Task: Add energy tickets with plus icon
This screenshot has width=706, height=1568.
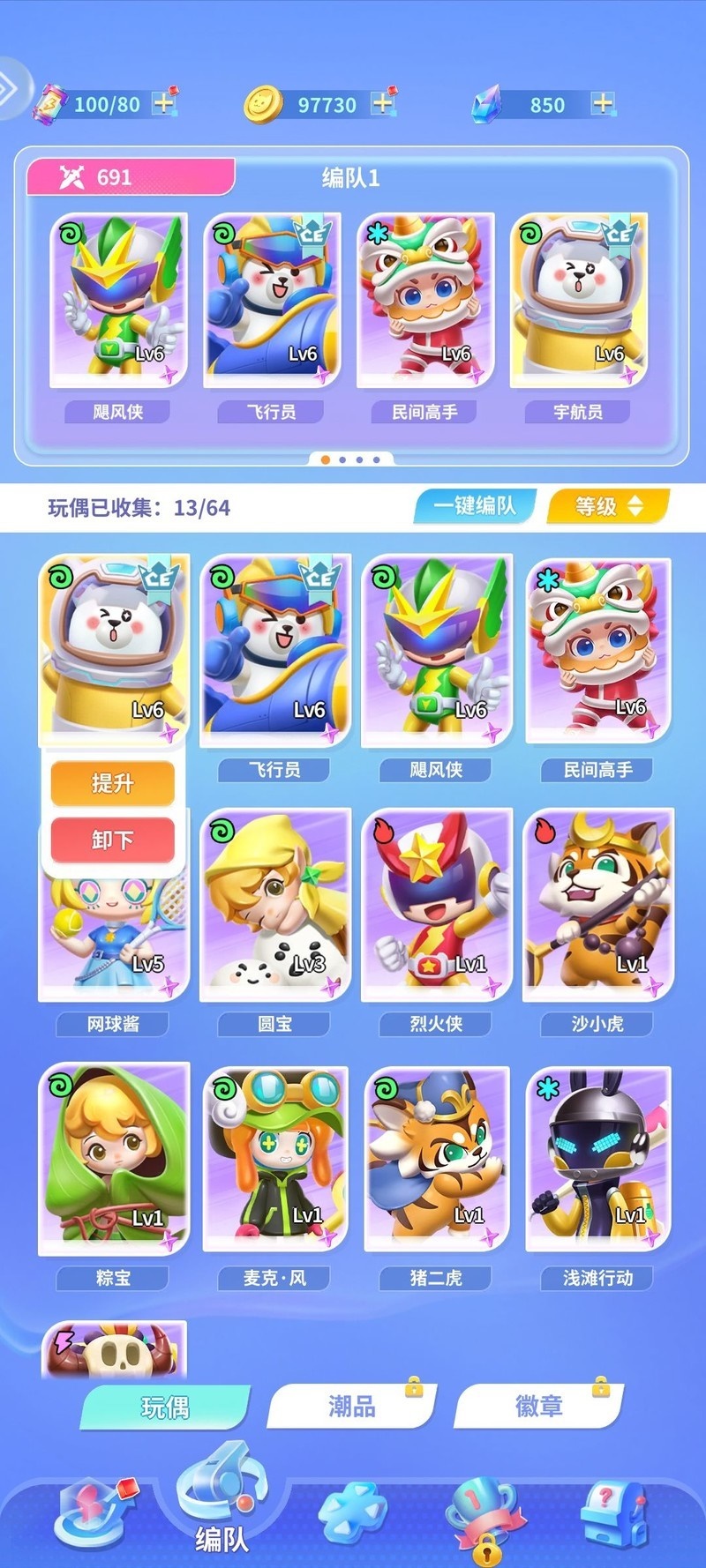Action: (x=164, y=102)
